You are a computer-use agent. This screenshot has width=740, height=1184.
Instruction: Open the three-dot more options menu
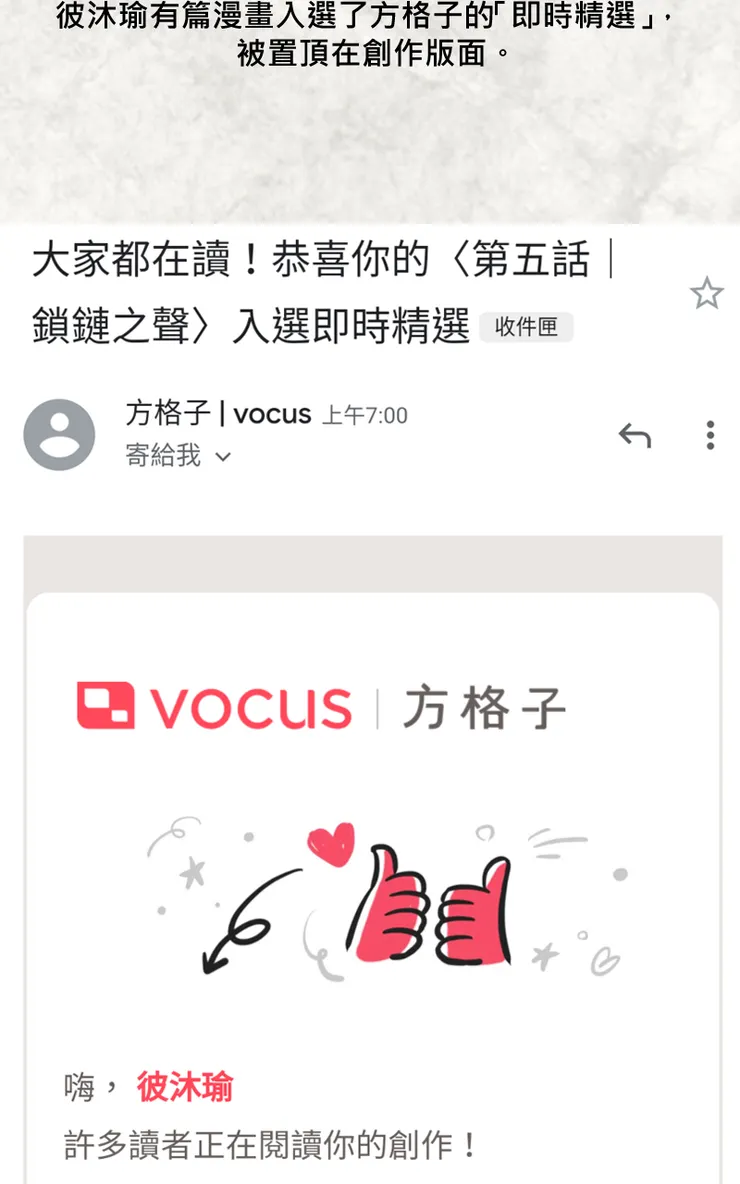coord(710,437)
